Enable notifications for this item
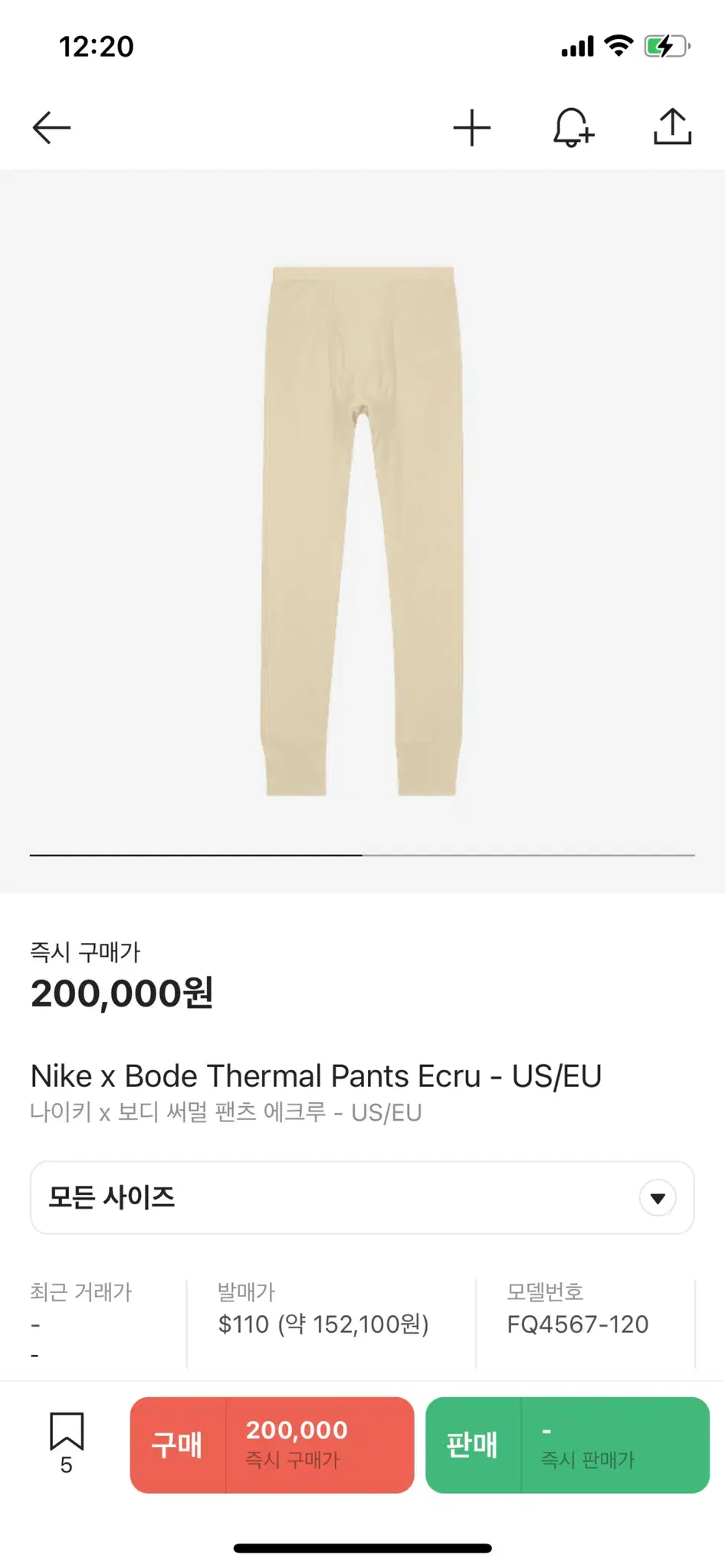Screen dimensions: 725x1568 (x=572, y=126)
